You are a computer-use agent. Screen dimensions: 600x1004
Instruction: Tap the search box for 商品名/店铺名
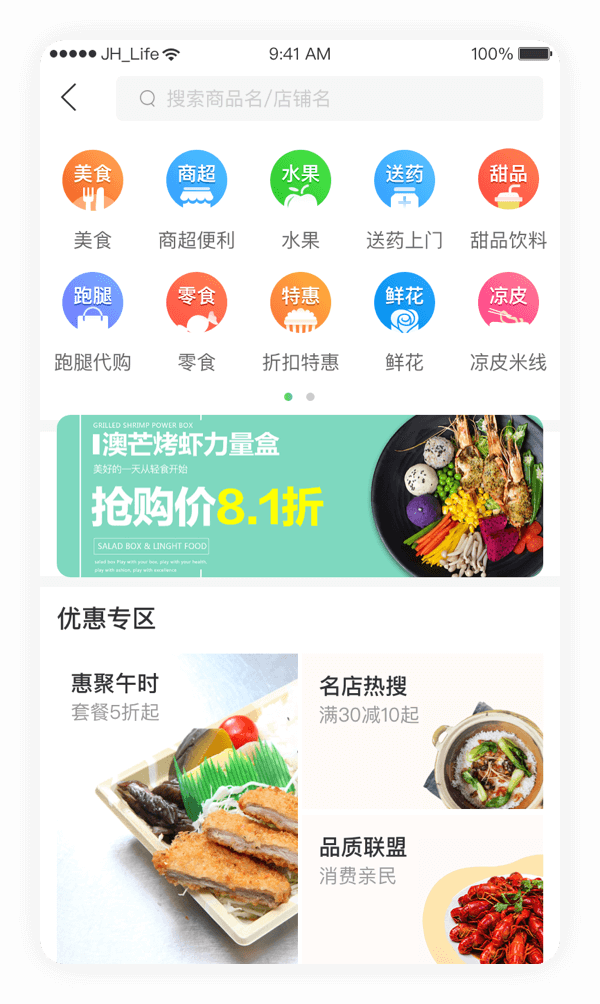[x=330, y=99]
